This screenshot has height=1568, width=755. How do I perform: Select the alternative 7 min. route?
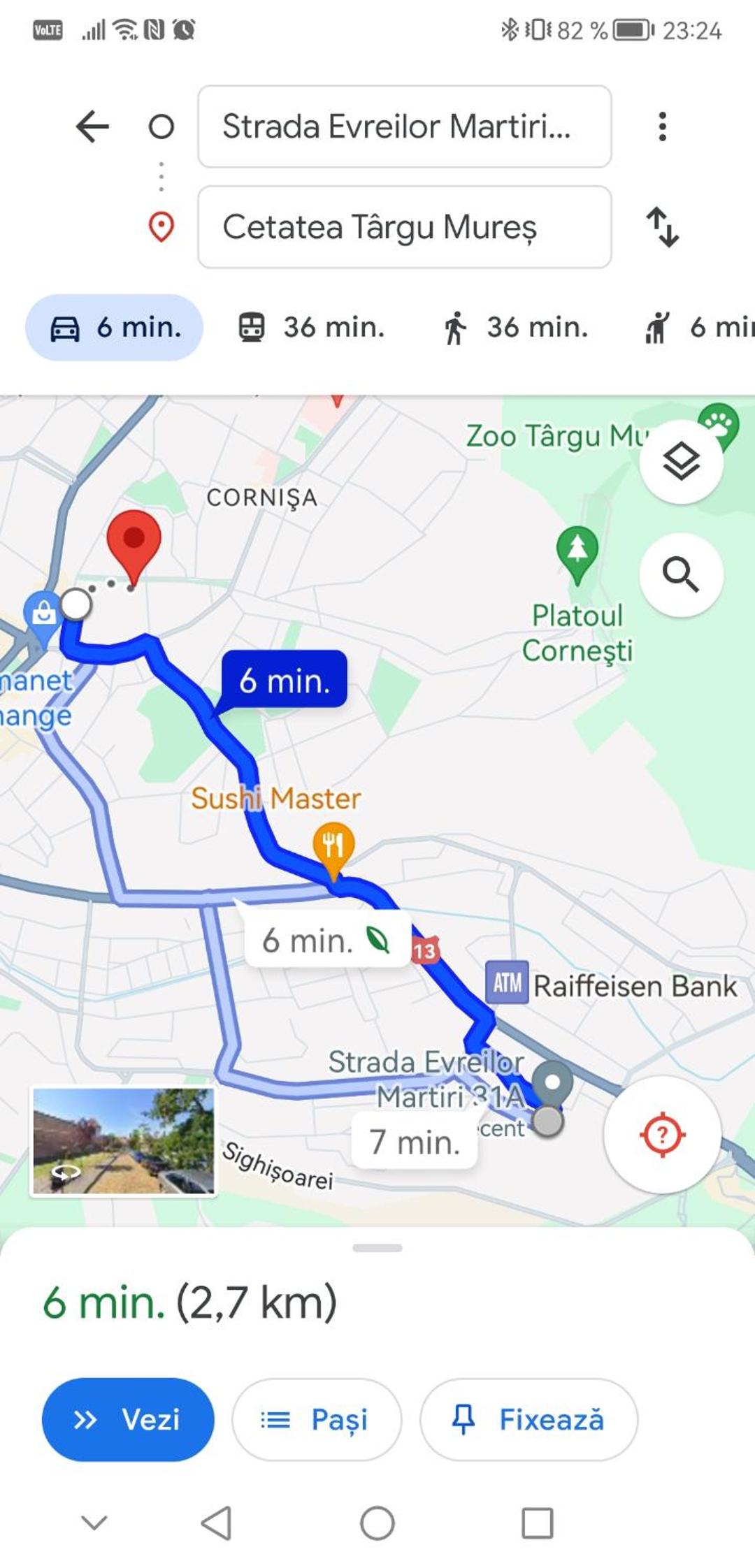pyautogui.click(x=415, y=1142)
